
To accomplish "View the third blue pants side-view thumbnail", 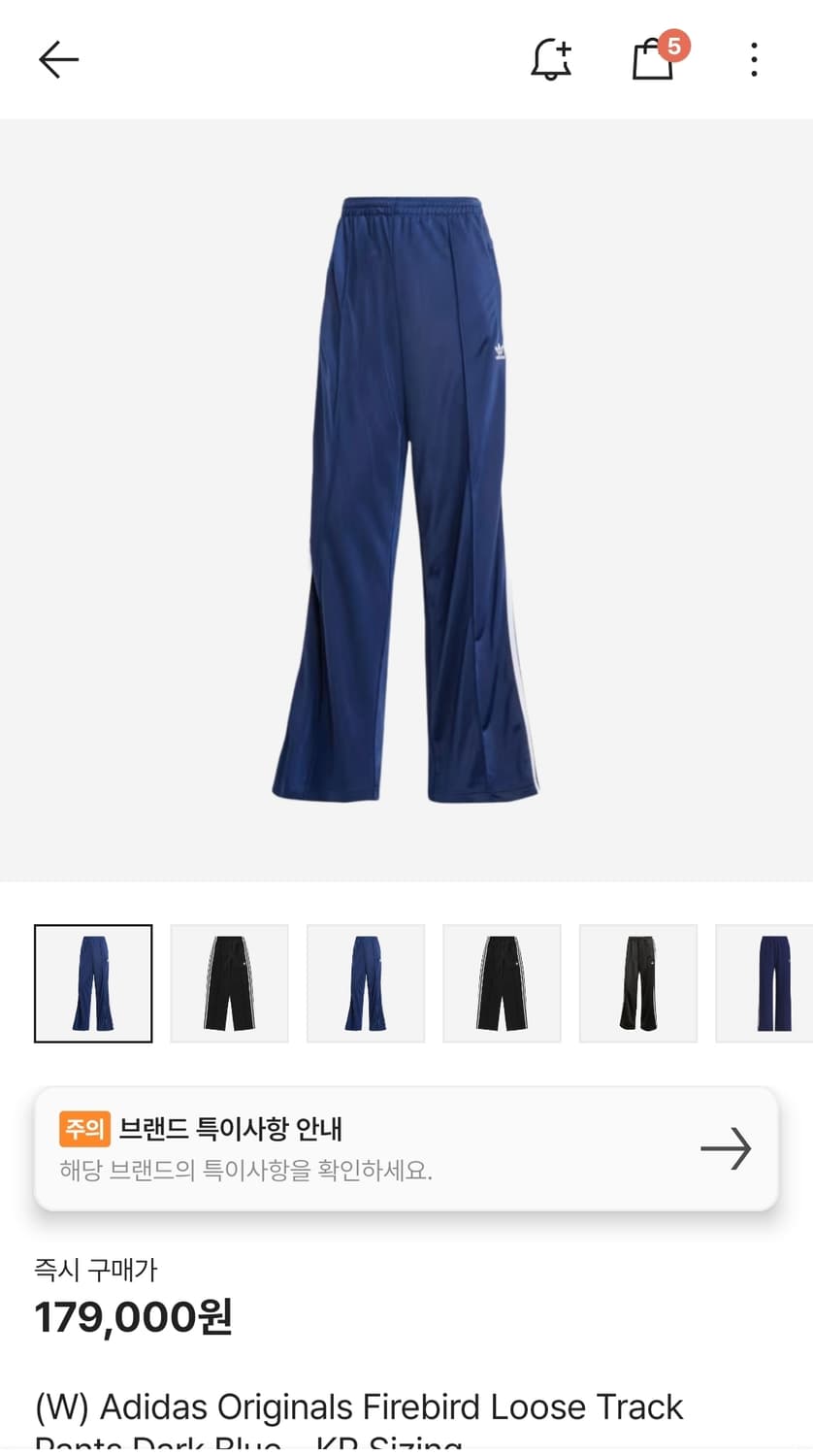I will click(x=366, y=983).
